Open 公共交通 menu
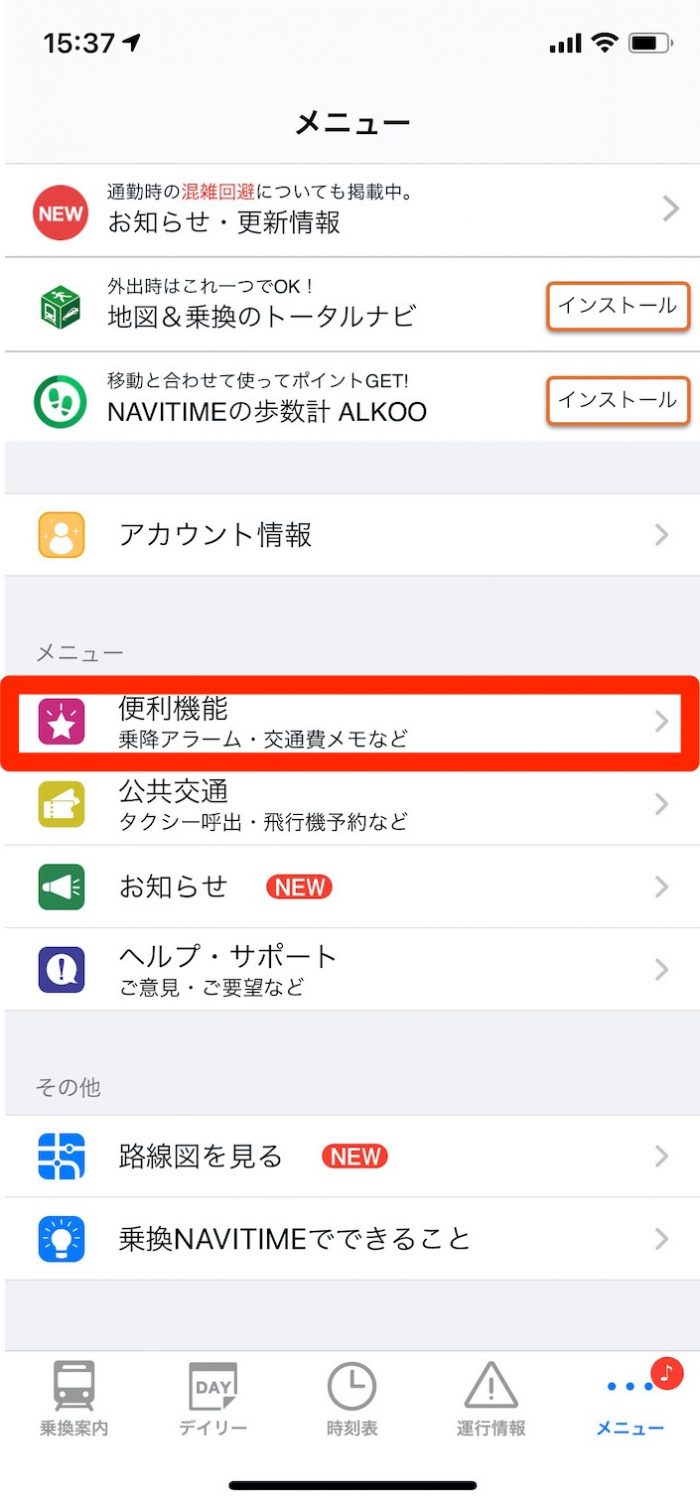Viewport: 700px width, 1505px height. point(350,805)
